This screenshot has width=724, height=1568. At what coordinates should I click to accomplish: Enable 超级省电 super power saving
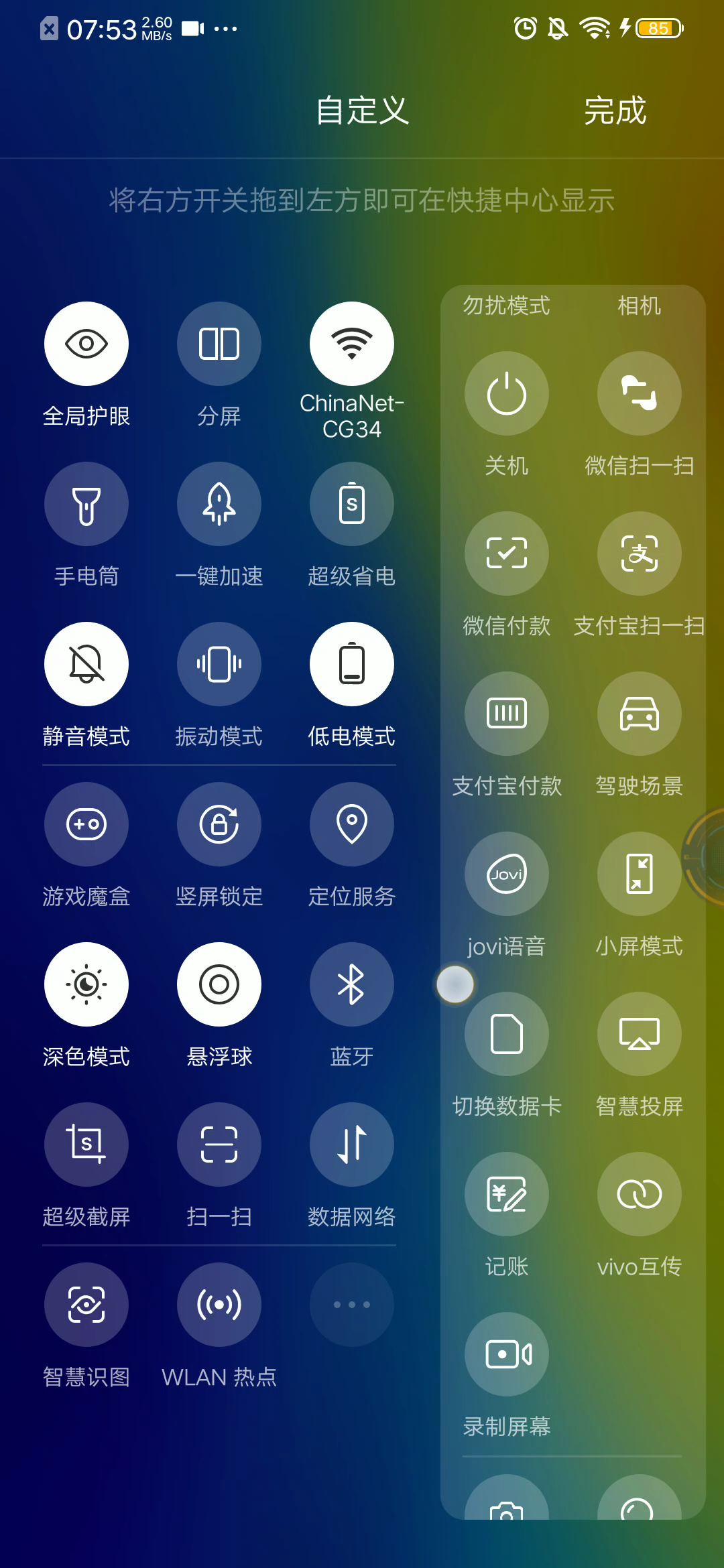tap(352, 505)
